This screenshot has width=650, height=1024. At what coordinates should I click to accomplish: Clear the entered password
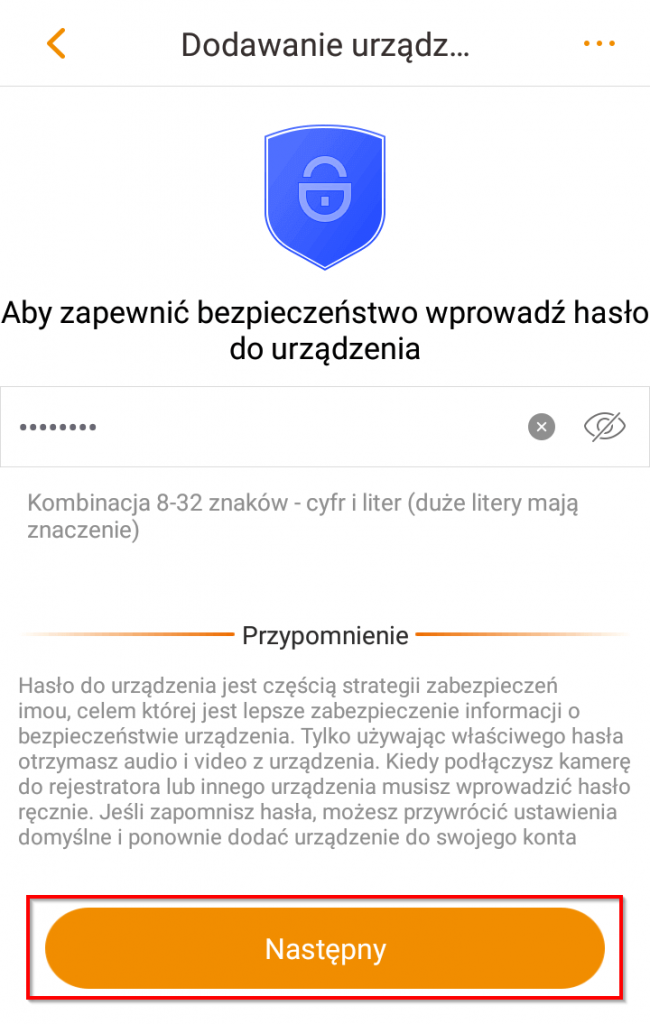tap(541, 428)
